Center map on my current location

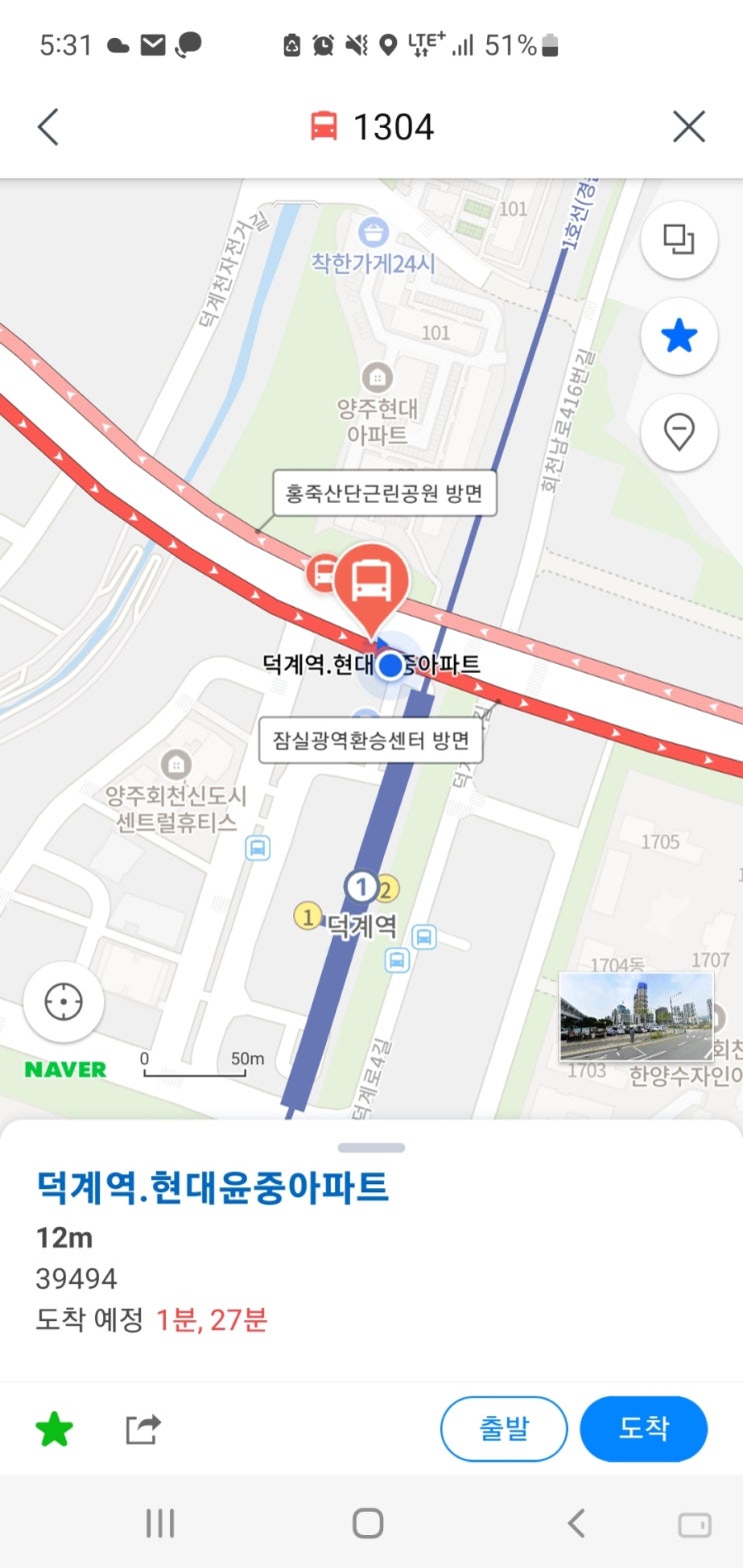[x=63, y=1001]
